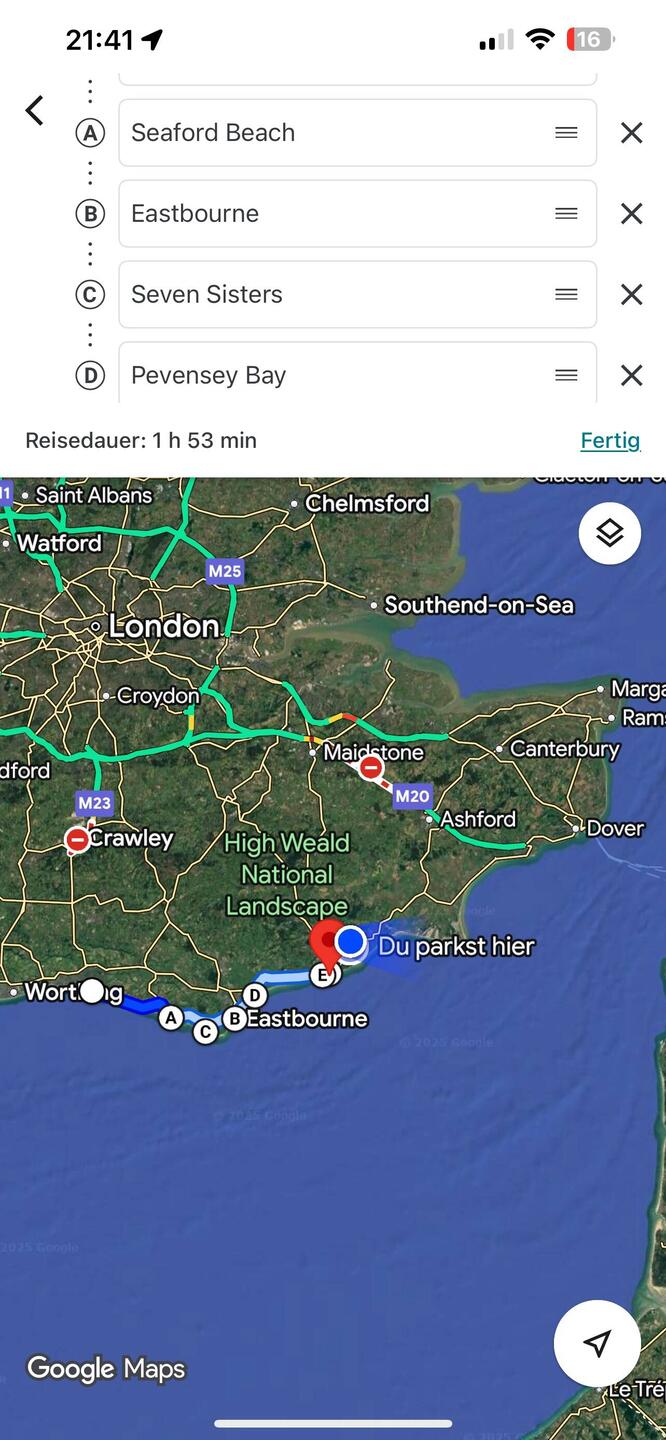Tap the road closure sign near Maidstone
The image size is (666, 1440).
(x=371, y=768)
